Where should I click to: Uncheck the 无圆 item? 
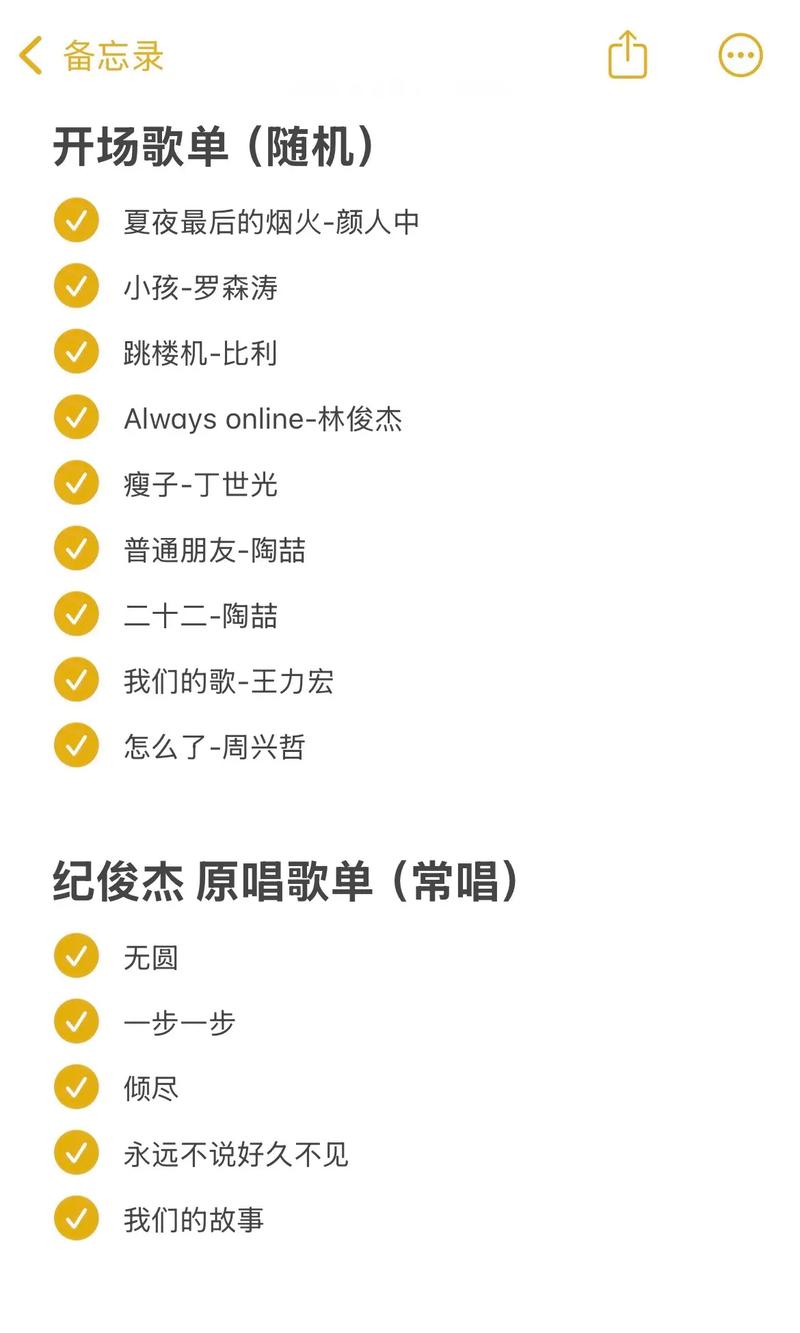pyautogui.click(x=76, y=957)
